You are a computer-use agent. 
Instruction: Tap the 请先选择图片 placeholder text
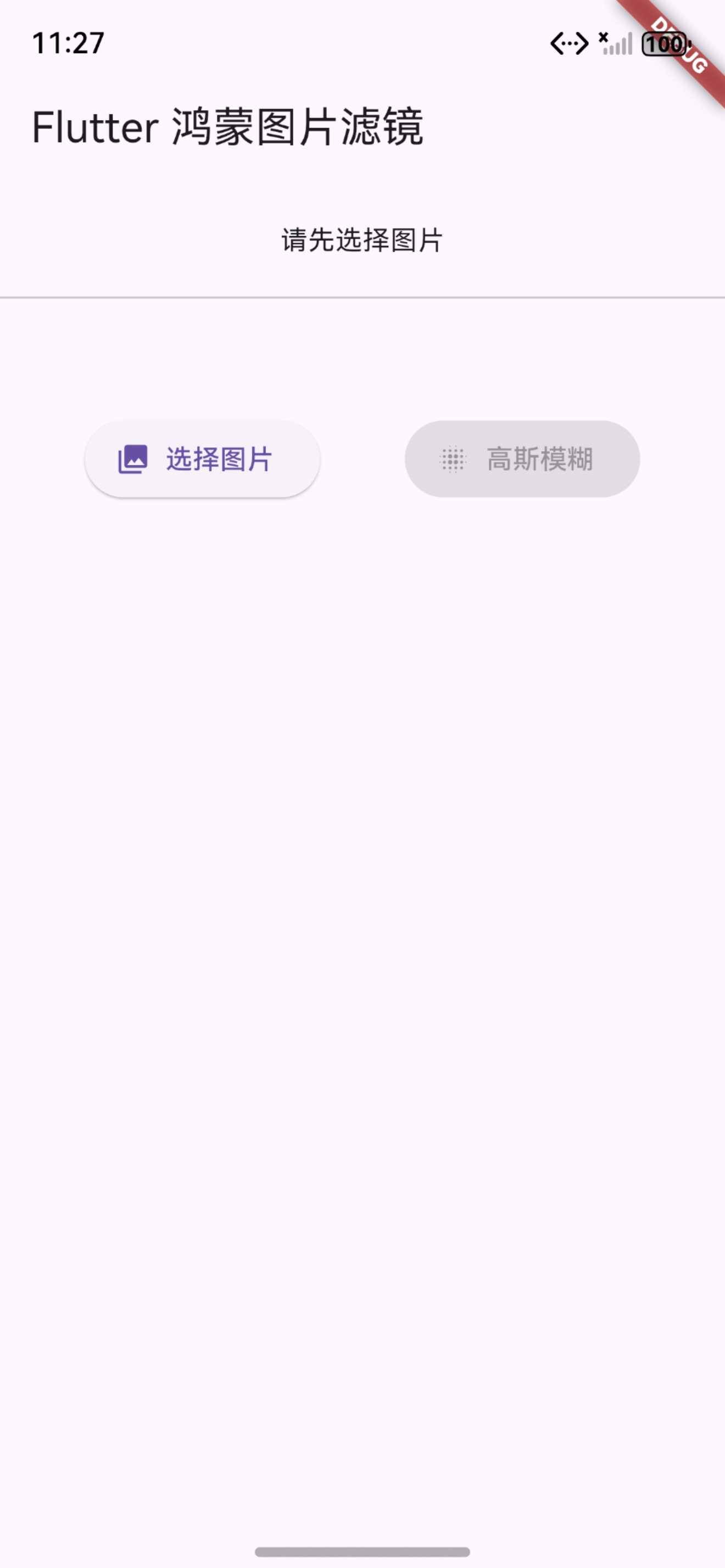[362, 240]
